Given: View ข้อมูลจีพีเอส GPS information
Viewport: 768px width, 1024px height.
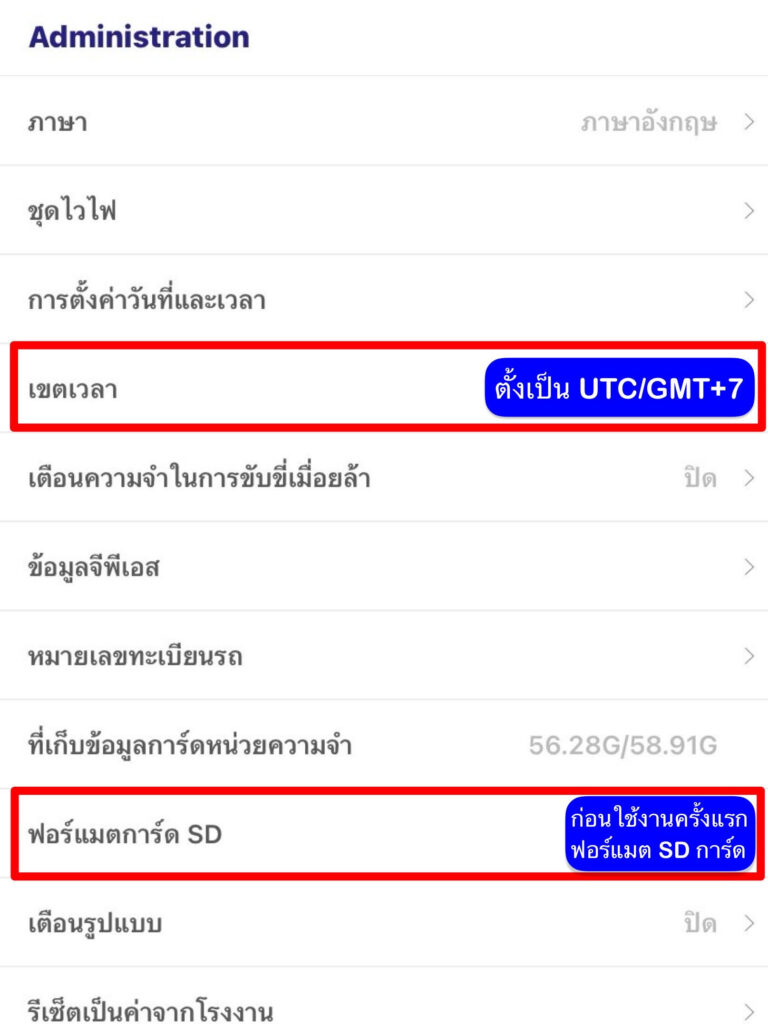Looking at the screenshot, I should (x=384, y=567).
